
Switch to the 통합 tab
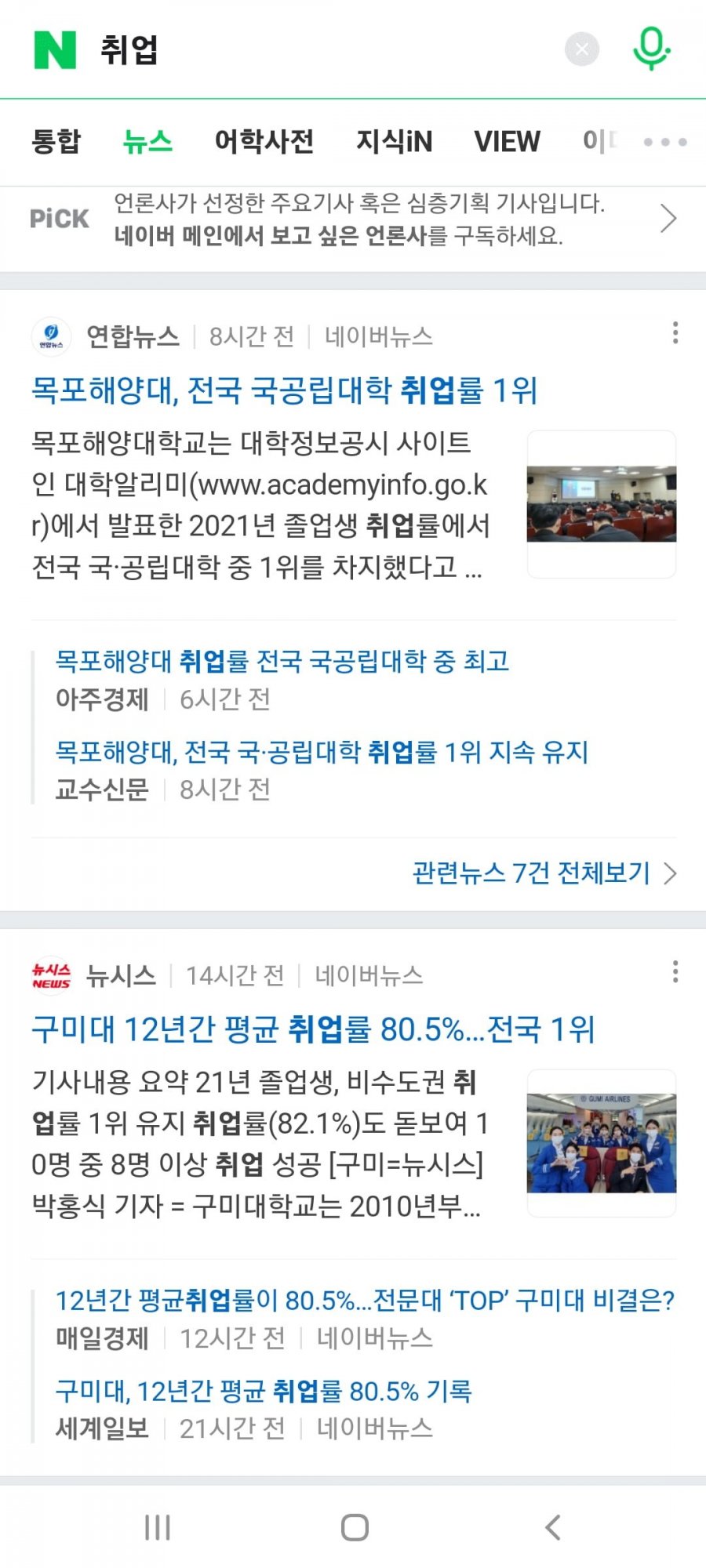pos(56,142)
